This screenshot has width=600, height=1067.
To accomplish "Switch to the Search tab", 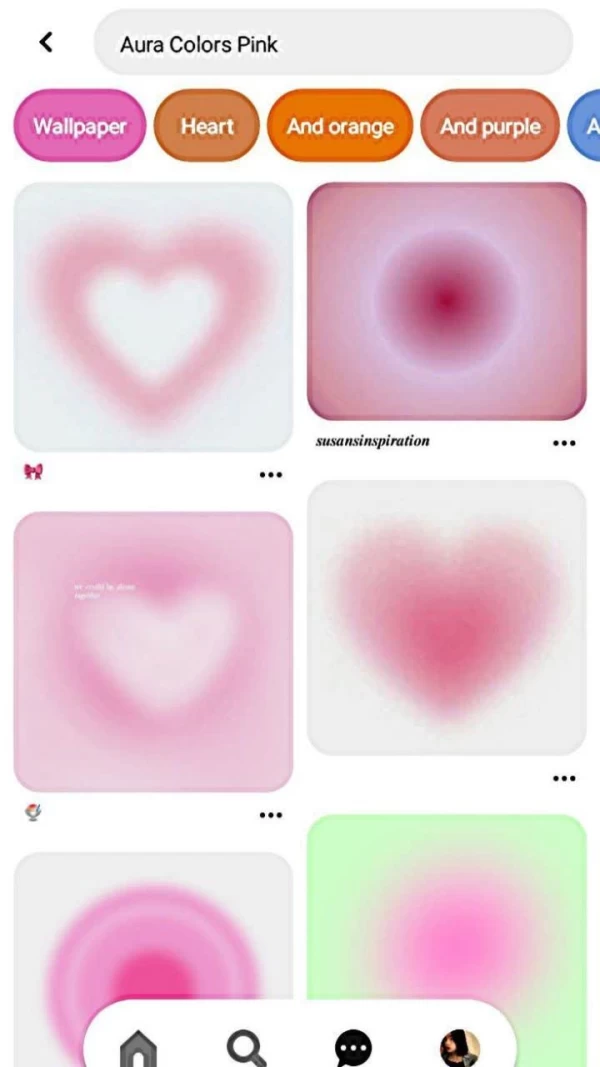I will coord(246,1048).
